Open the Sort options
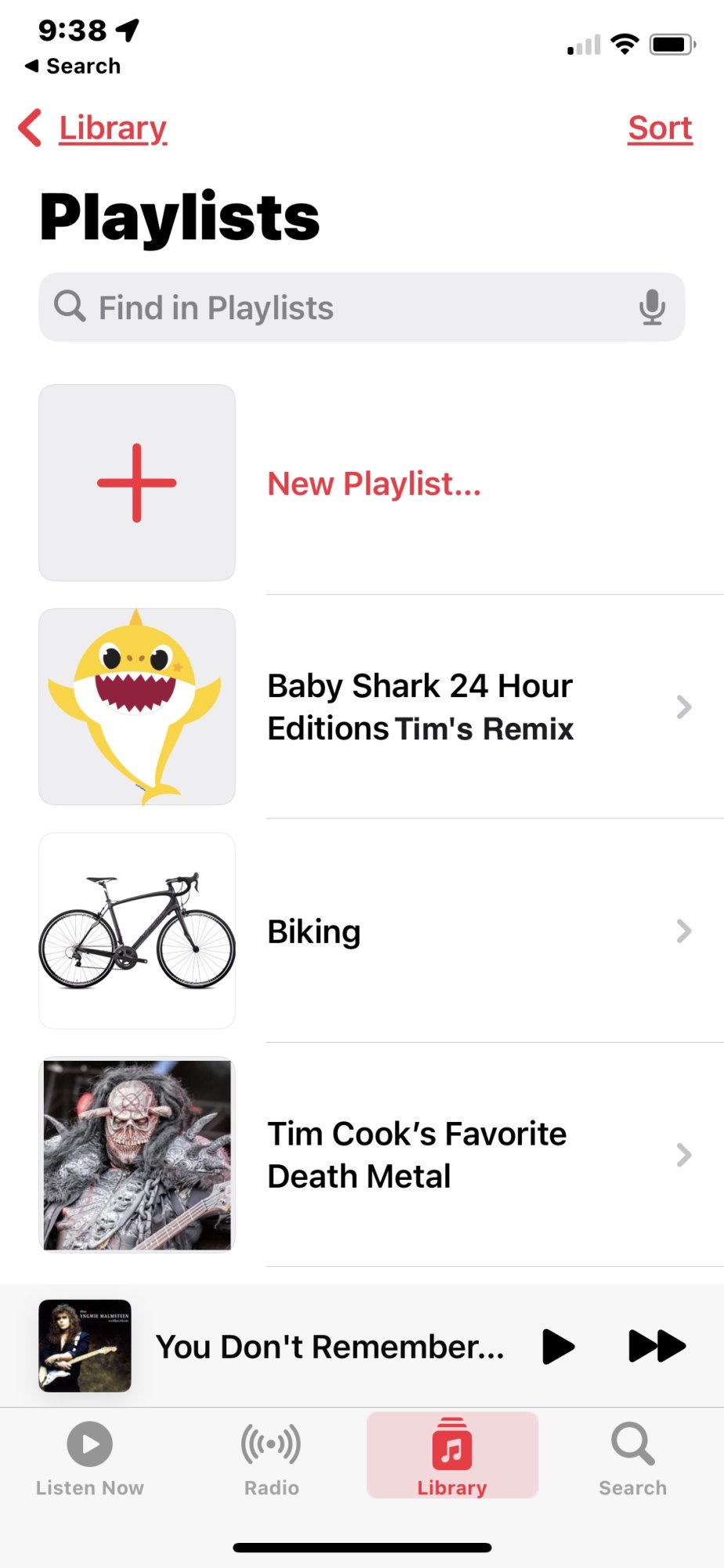724x1568 pixels. (660, 128)
